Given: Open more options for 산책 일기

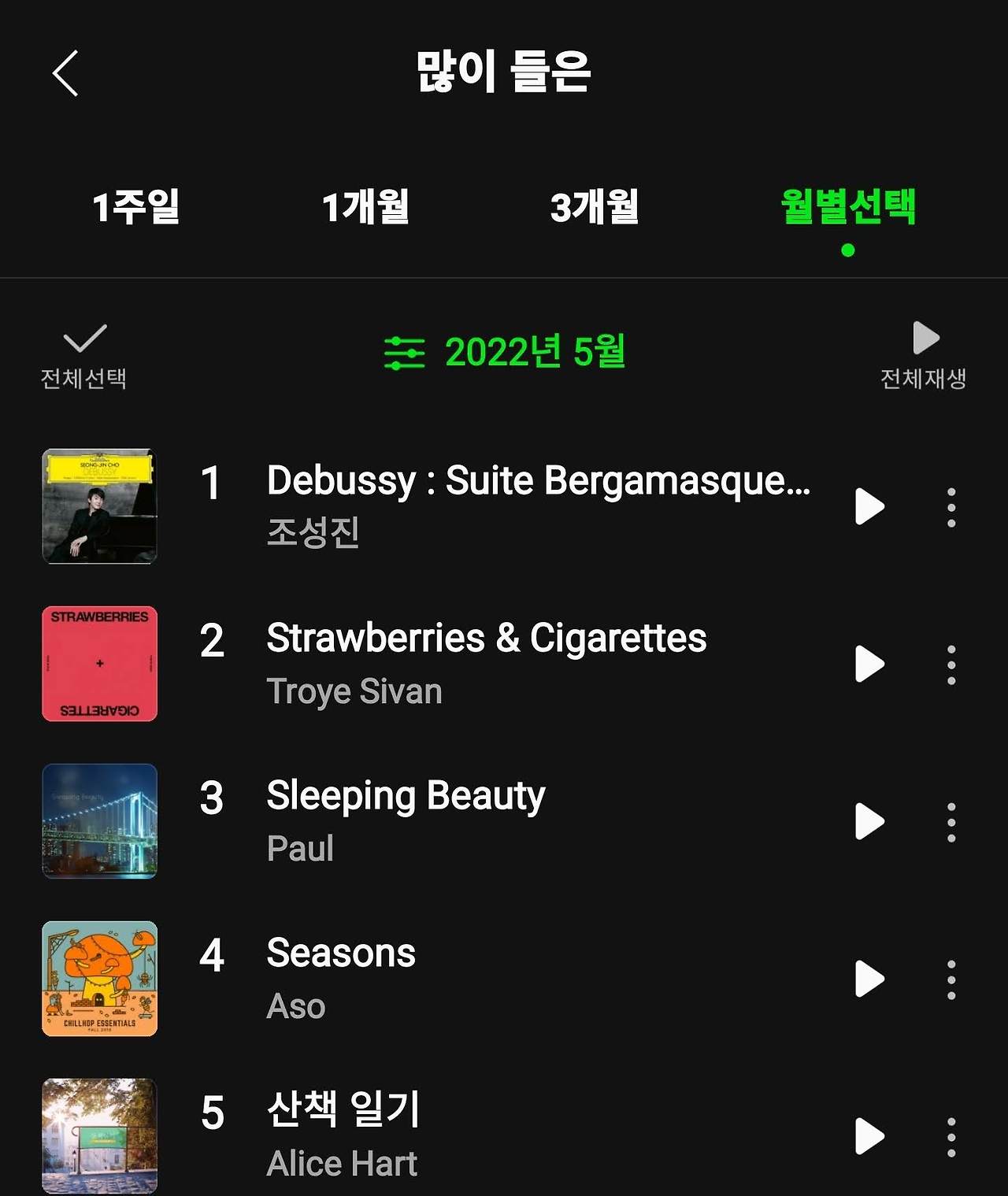Looking at the screenshot, I should point(951,1137).
